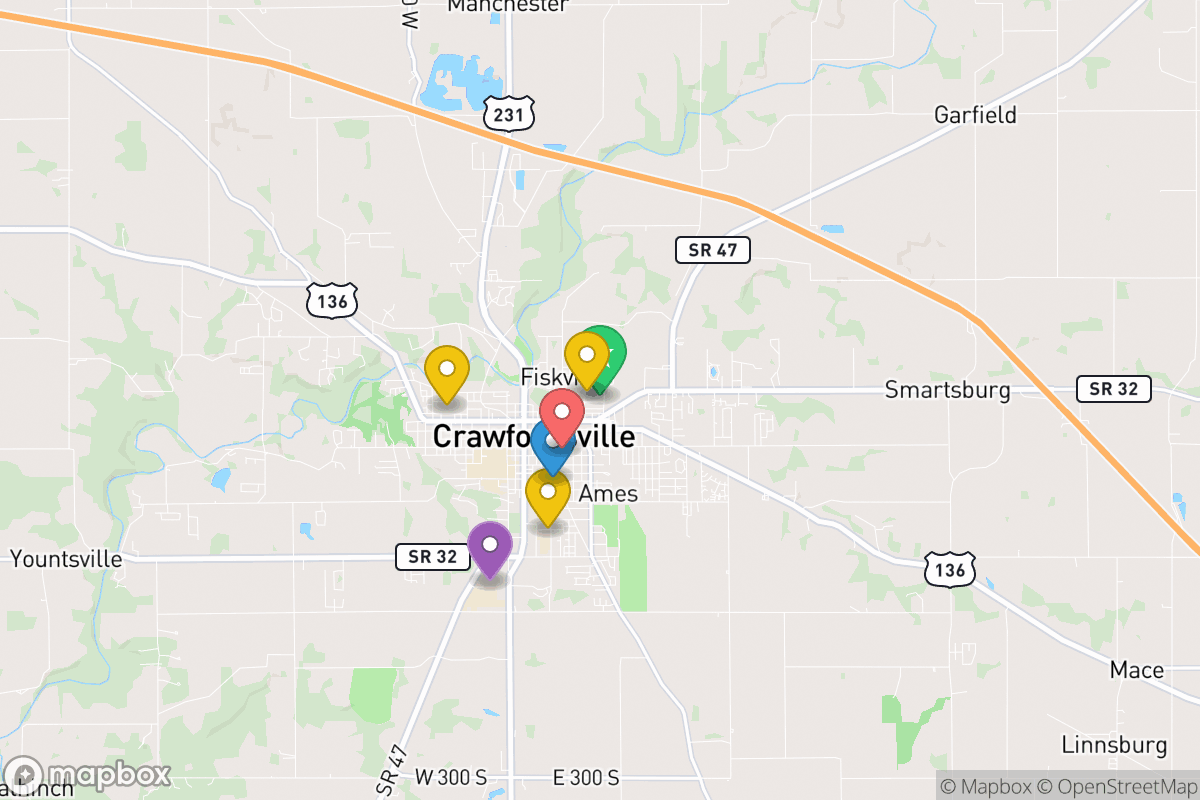Image resolution: width=1200 pixels, height=800 pixels.
Task: Open the yellow pin above Fiskville
Action: (586, 355)
